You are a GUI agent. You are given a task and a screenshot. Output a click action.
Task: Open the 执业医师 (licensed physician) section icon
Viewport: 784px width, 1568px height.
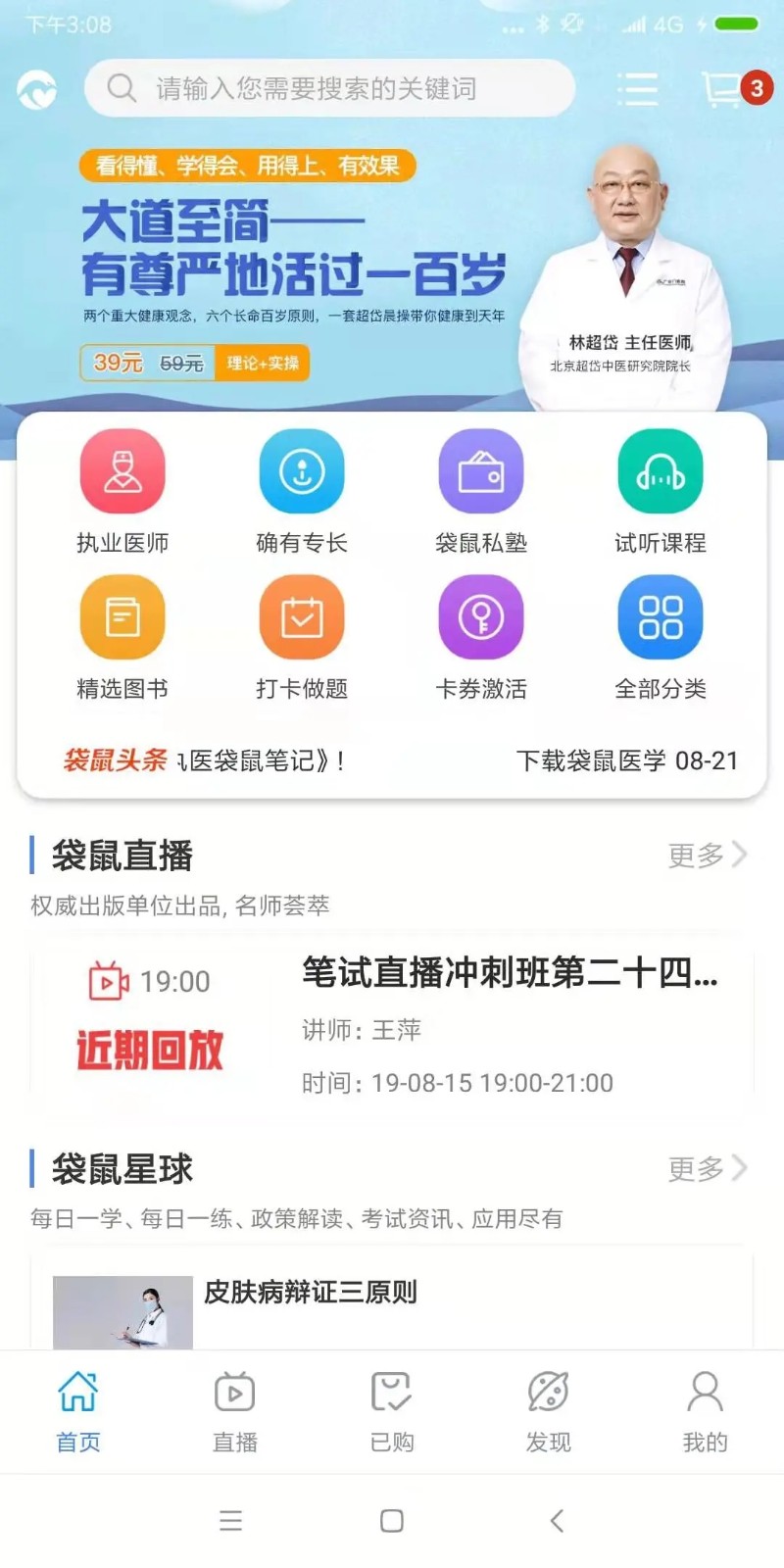pyautogui.click(x=122, y=471)
